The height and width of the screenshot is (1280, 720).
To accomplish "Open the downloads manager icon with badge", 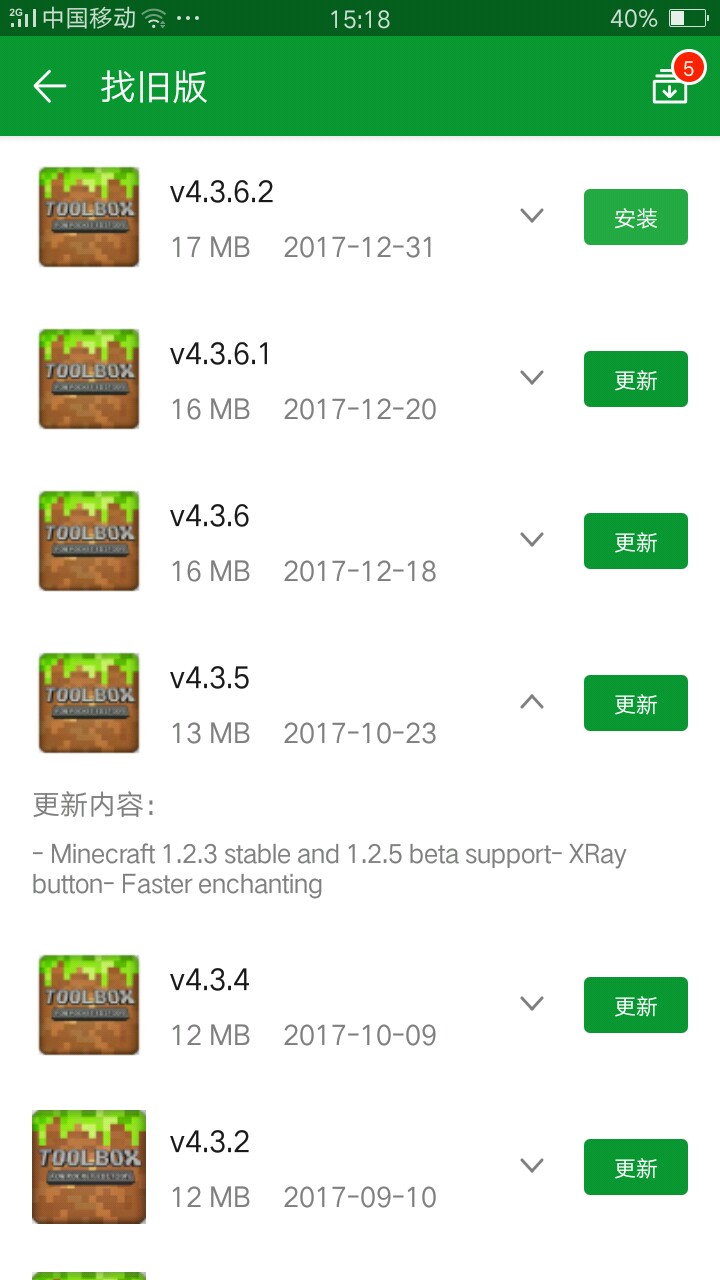I will (x=671, y=86).
